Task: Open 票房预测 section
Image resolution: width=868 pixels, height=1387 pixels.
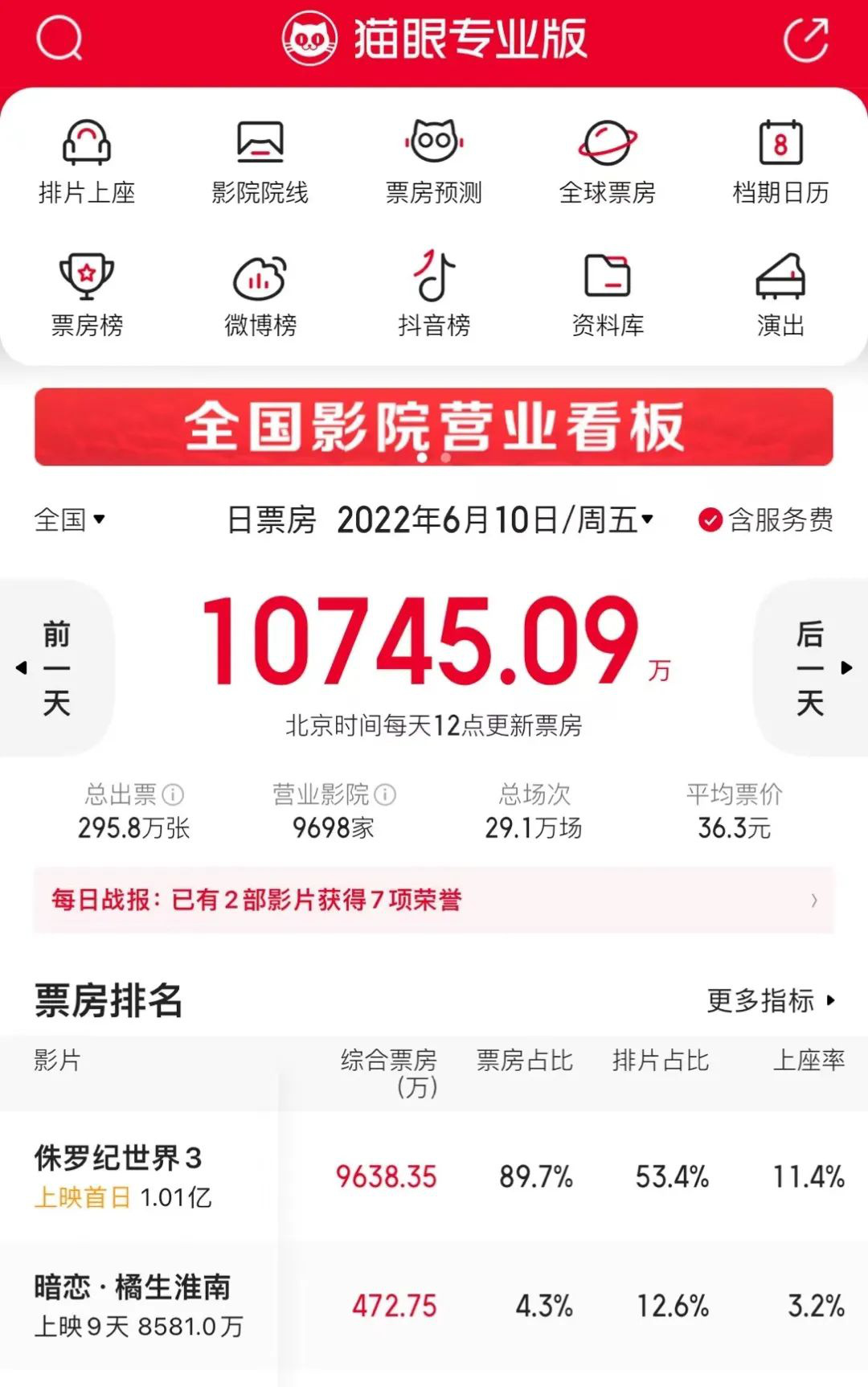Action: (x=434, y=161)
